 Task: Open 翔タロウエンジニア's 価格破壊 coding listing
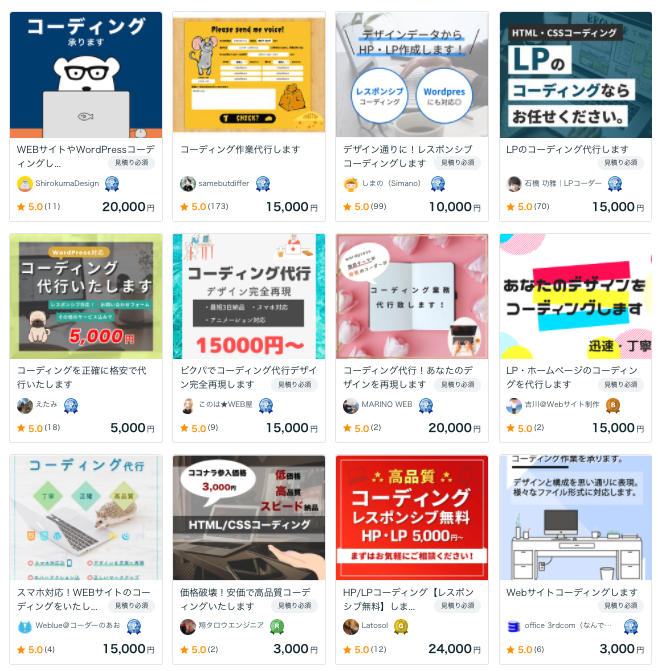click(x=248, y=517)
